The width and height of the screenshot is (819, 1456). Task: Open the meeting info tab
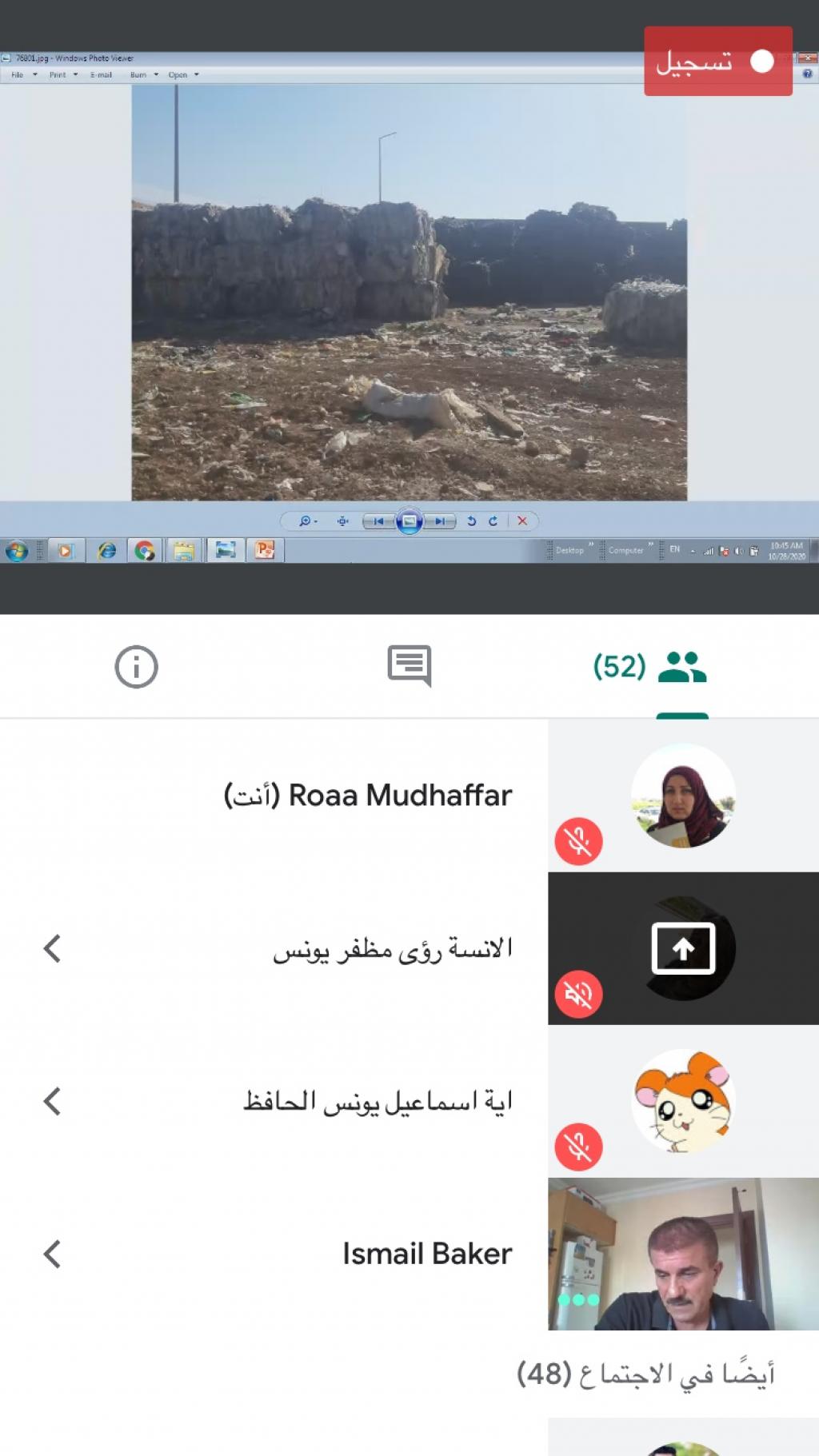(x=136, y=666)
